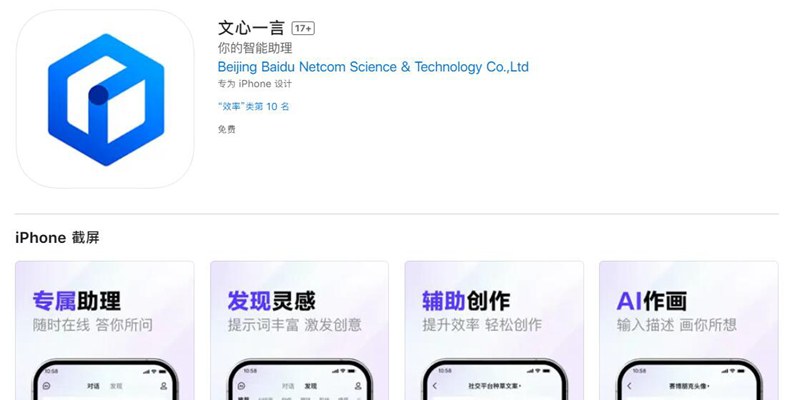
Task: View the 发现灵感 screenshot
Action: coord(299,330)
